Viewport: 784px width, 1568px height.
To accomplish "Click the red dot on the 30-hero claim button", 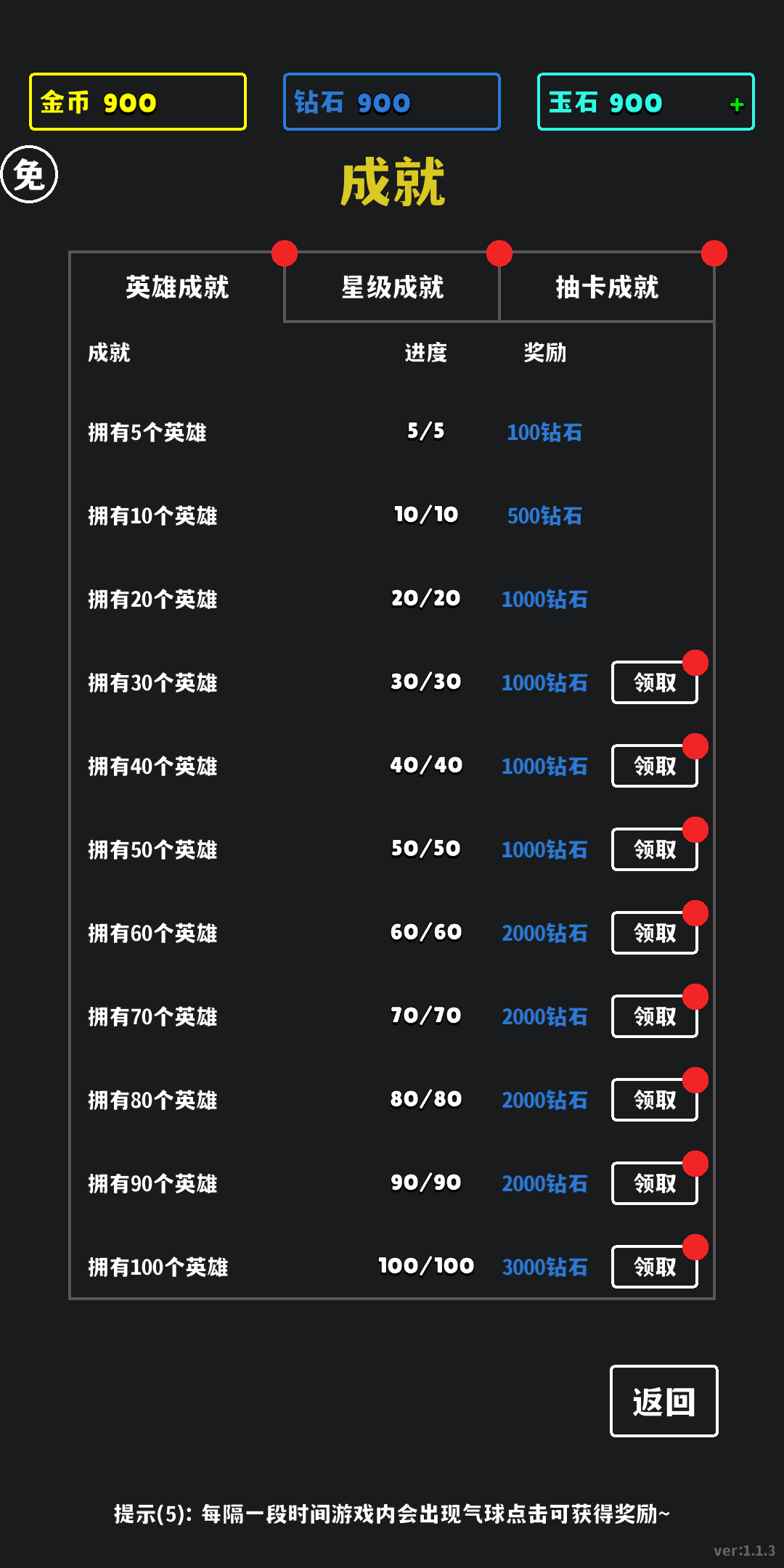I will 695,662.
